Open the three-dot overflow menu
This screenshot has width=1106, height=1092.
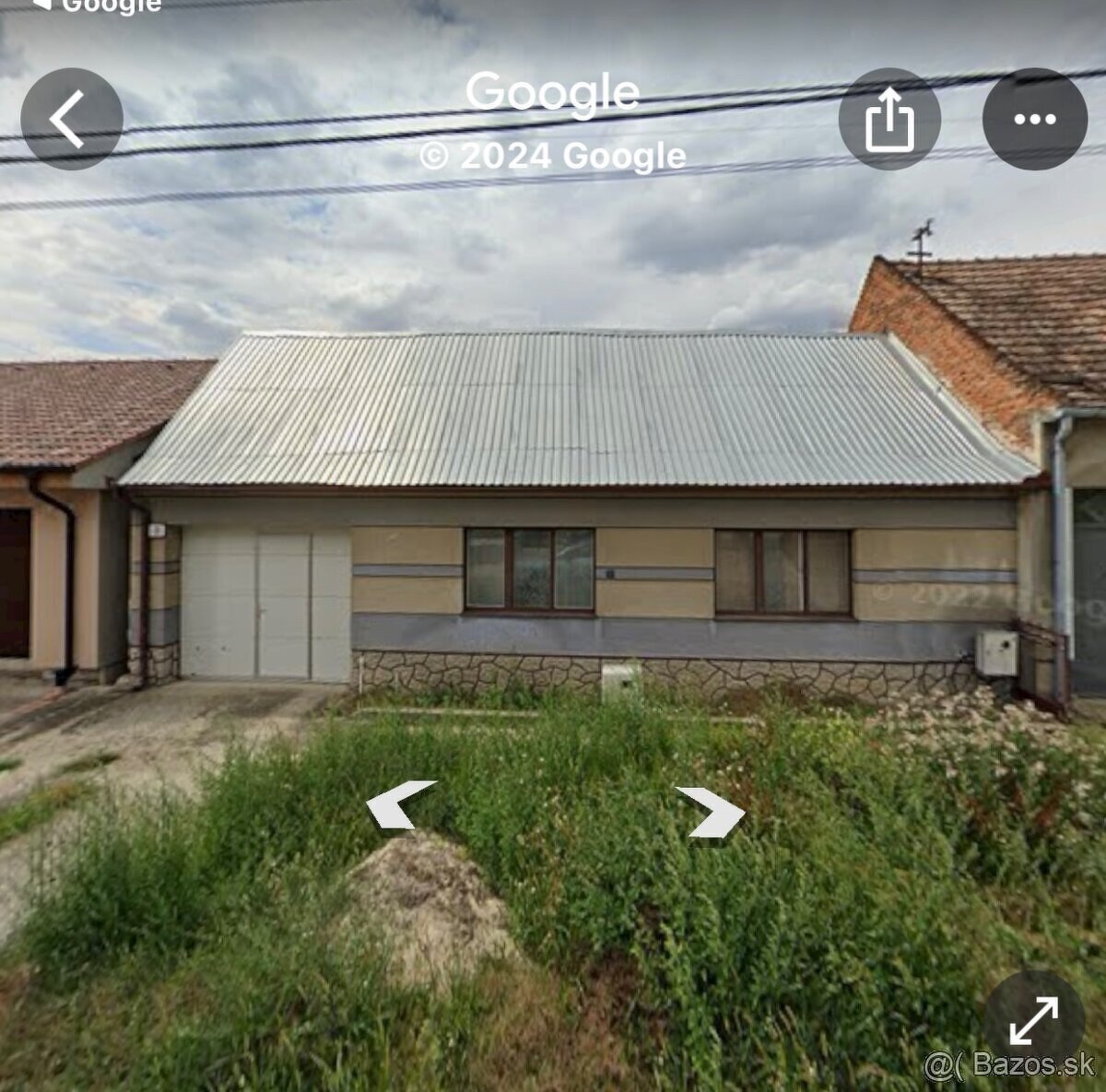[x=1034, y=119]
